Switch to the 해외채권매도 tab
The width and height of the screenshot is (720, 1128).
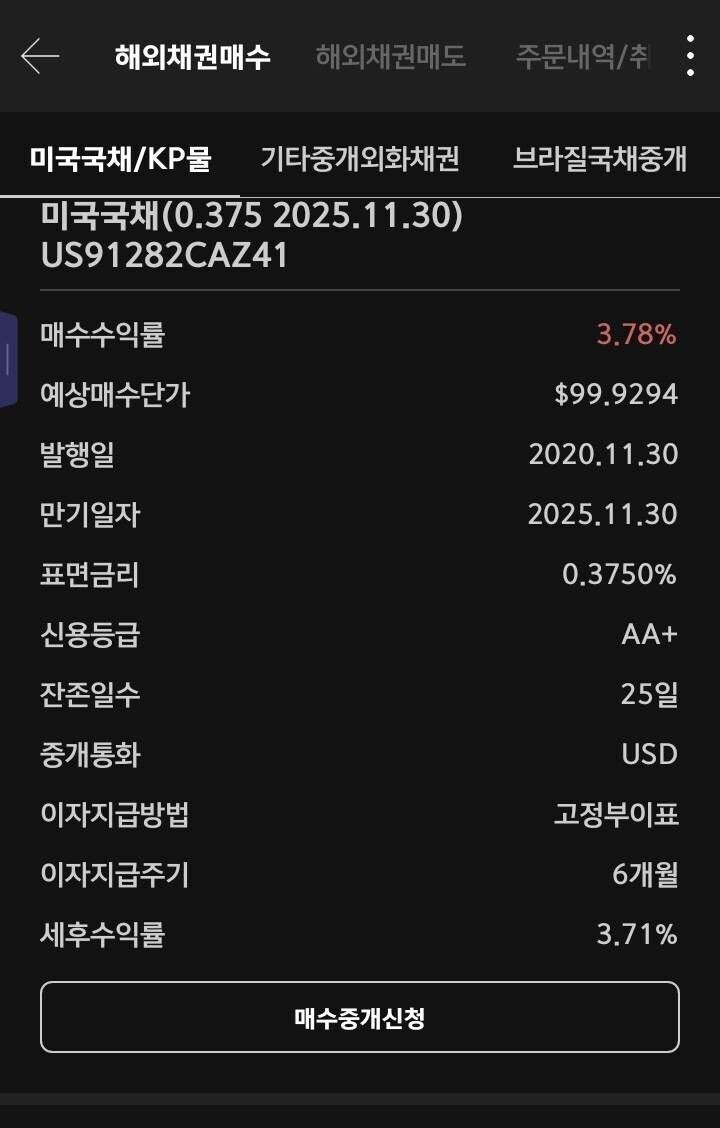389,57
